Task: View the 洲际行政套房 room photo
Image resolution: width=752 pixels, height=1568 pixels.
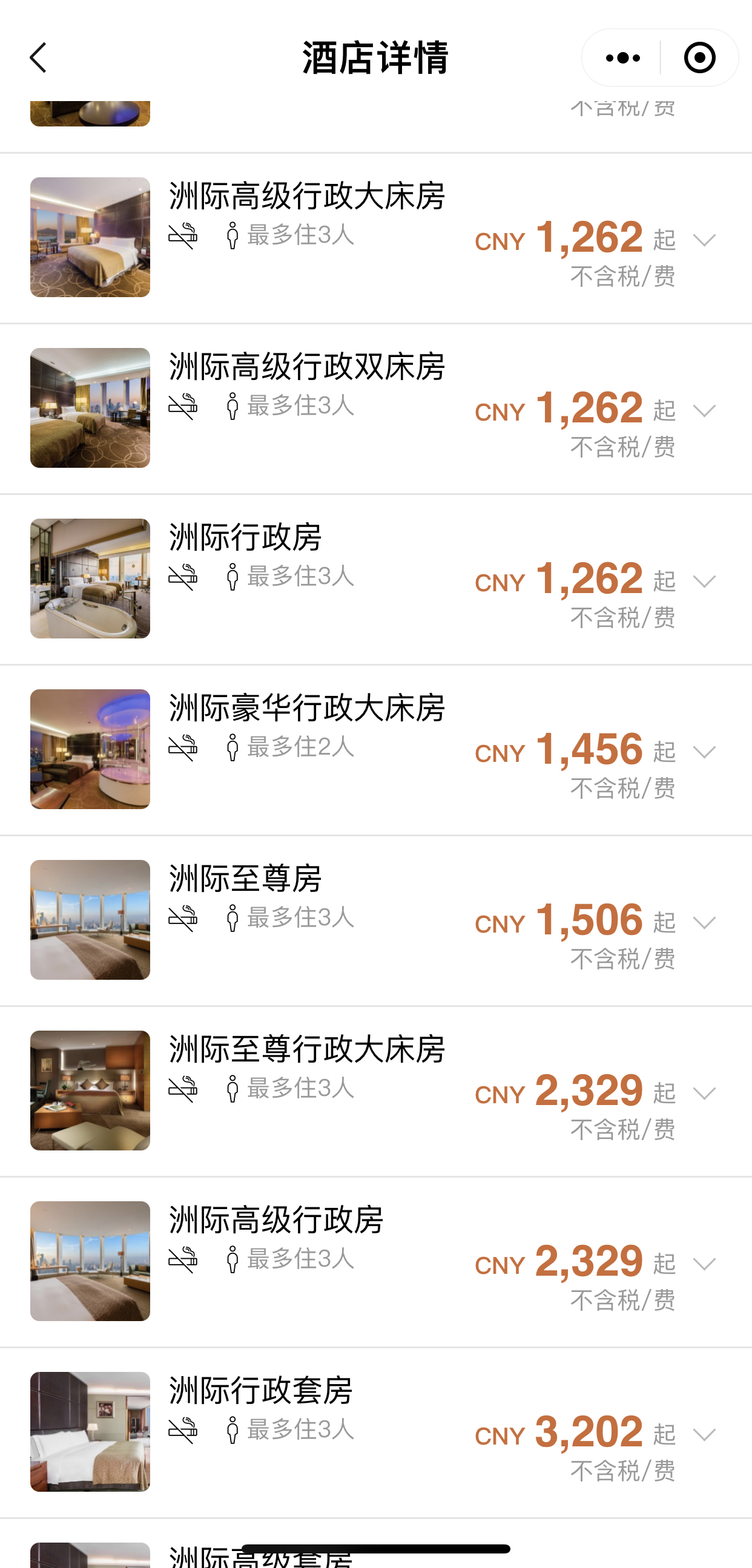Action: tap(90, 1432)
